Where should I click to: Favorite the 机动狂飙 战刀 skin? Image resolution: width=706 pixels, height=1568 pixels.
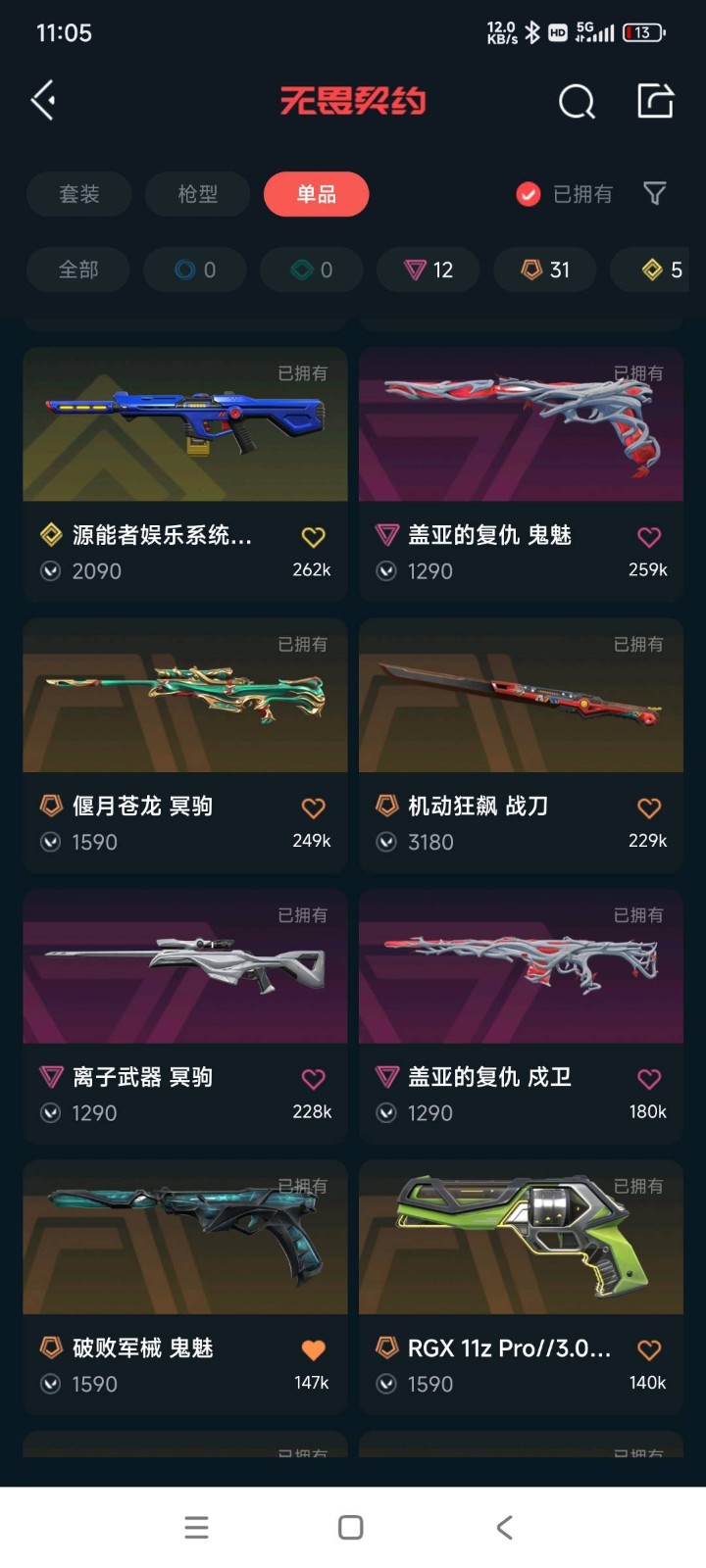(649, 808)
